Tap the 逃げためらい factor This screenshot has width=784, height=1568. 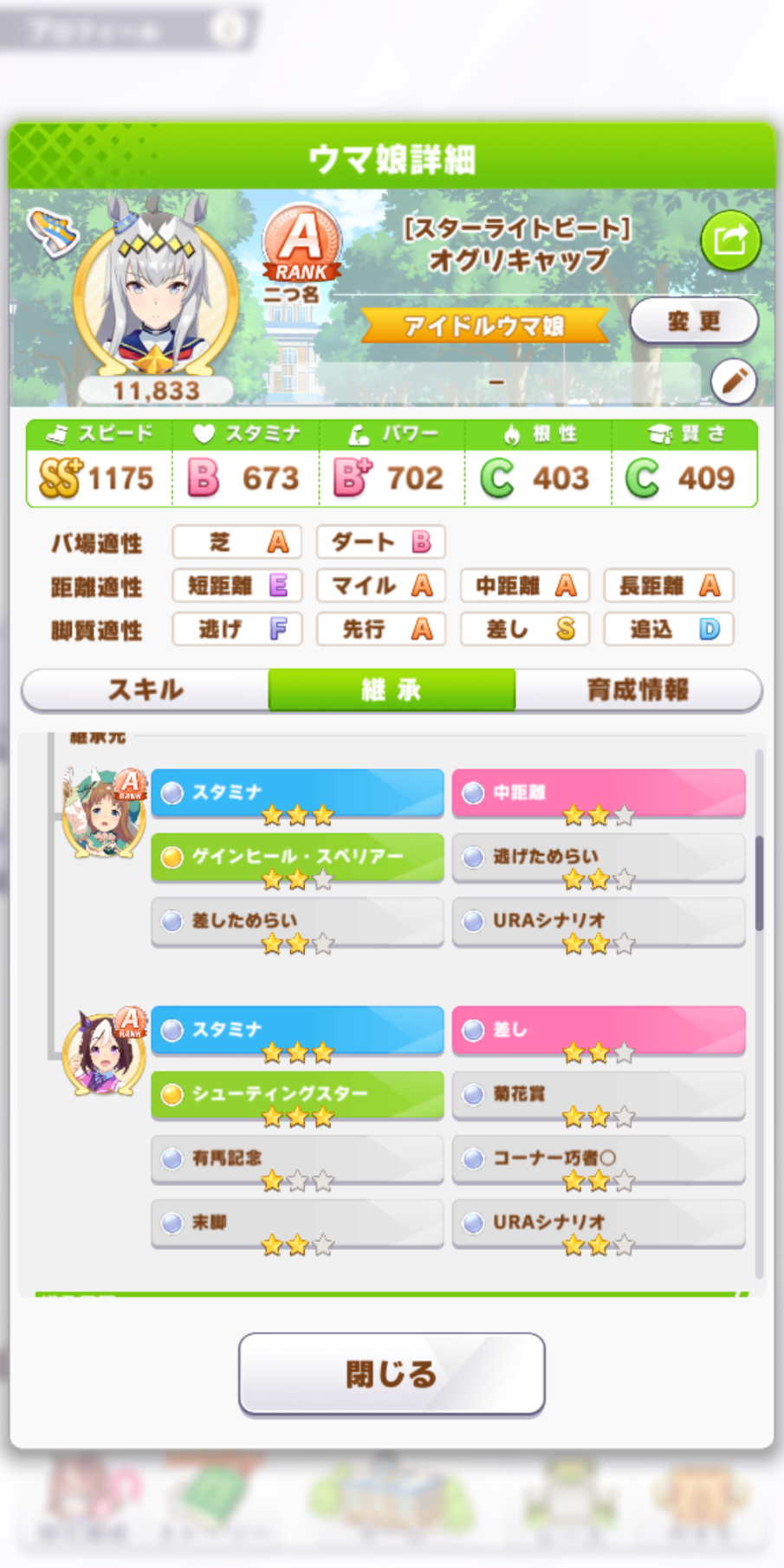[x=599, y=858]
